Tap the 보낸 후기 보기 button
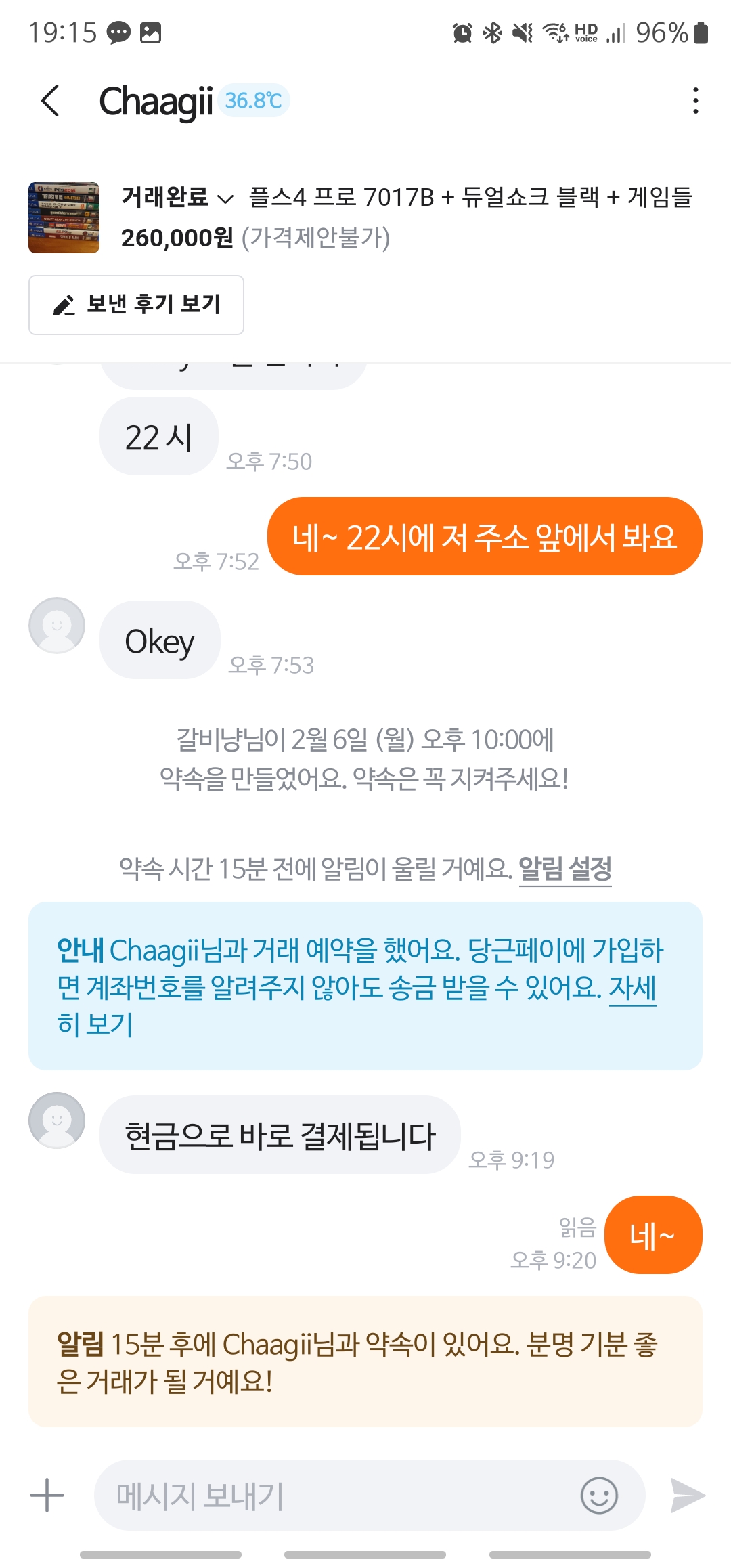Viewport: 731px width, 1568px height. [x=136, y=305]
